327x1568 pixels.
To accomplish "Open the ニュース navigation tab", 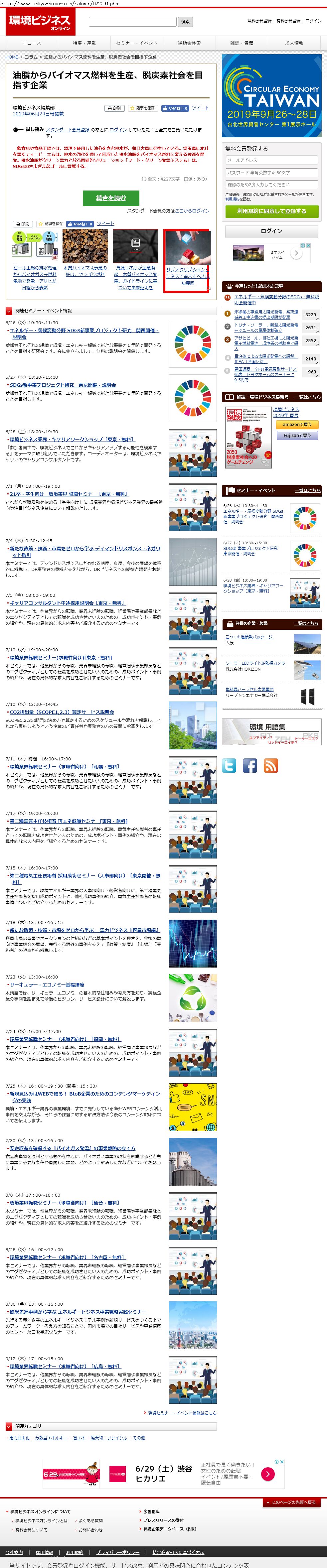I will point(32,43).
